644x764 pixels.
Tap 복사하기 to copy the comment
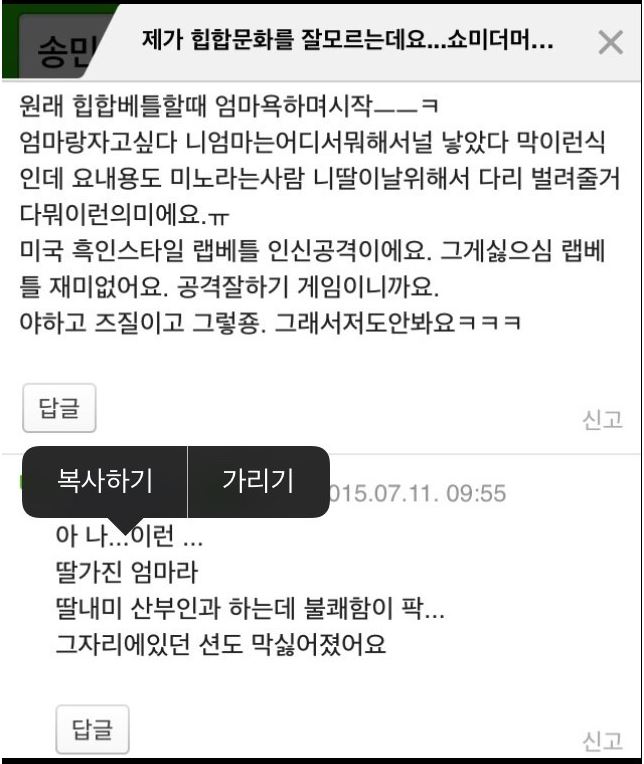click(105, 481)
